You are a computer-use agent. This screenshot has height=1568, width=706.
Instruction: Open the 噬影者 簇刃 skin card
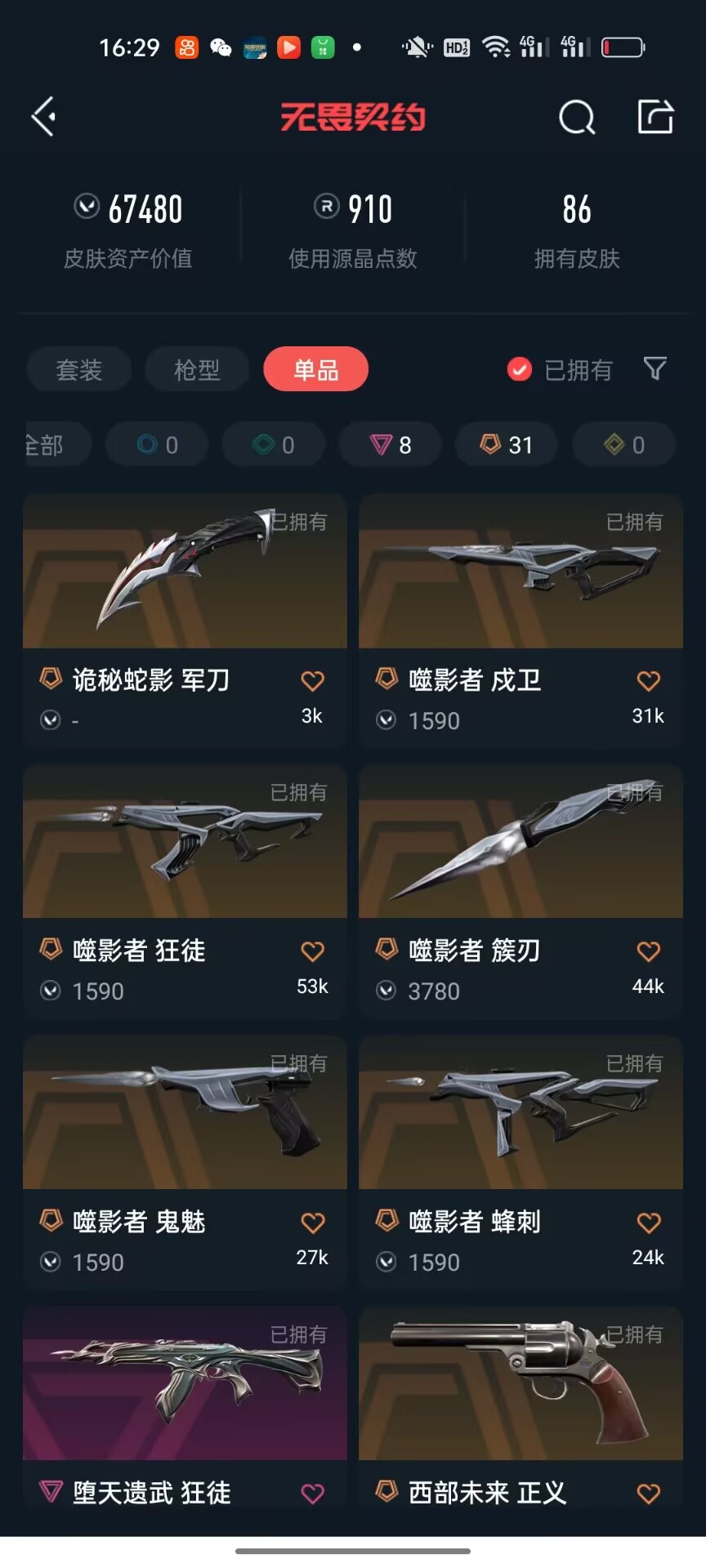point(521,892)
